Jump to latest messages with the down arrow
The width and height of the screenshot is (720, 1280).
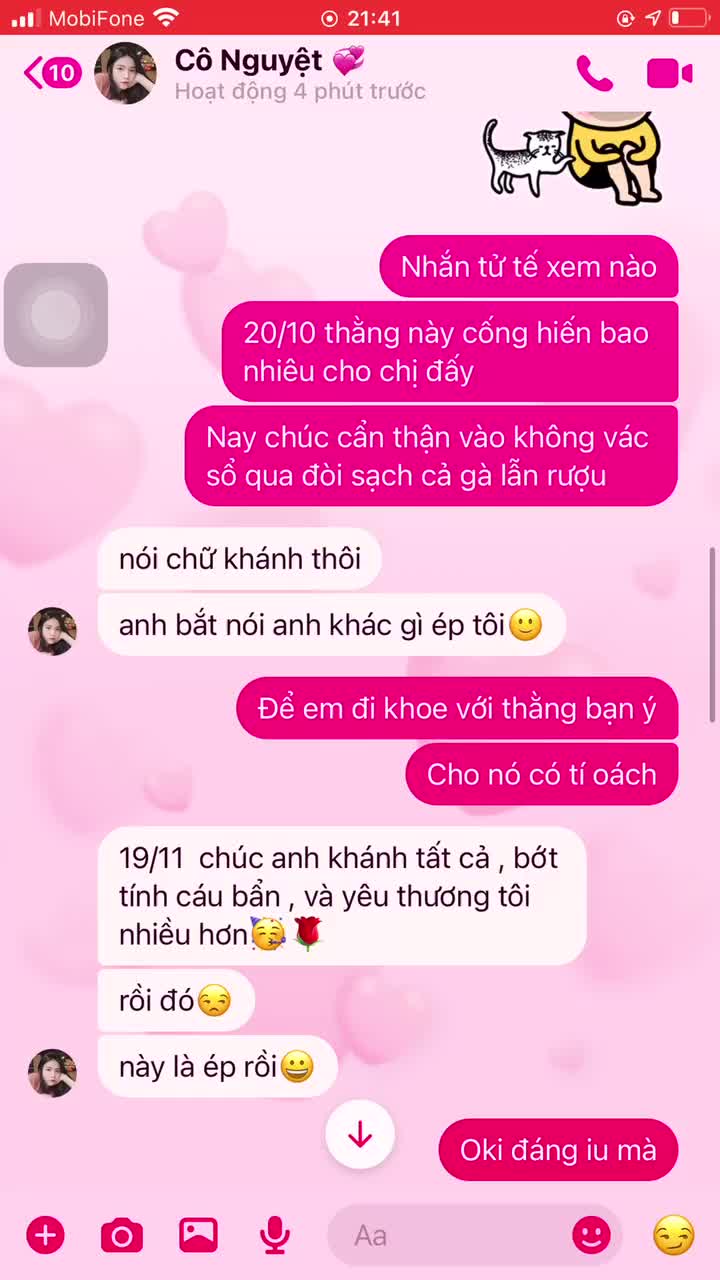[x=360, y=1134]
